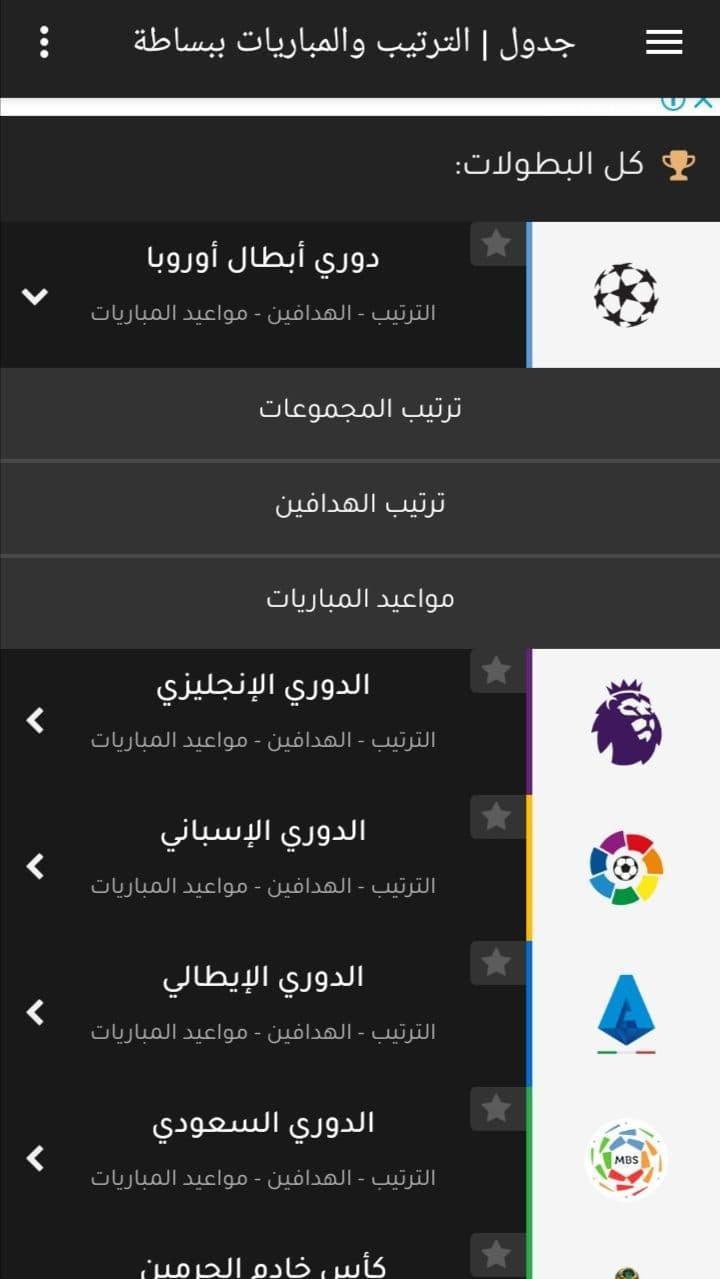Select the MBS Saudi league logo
This screenshot has height=1279, width=720.
click(x=624, y=1158)
